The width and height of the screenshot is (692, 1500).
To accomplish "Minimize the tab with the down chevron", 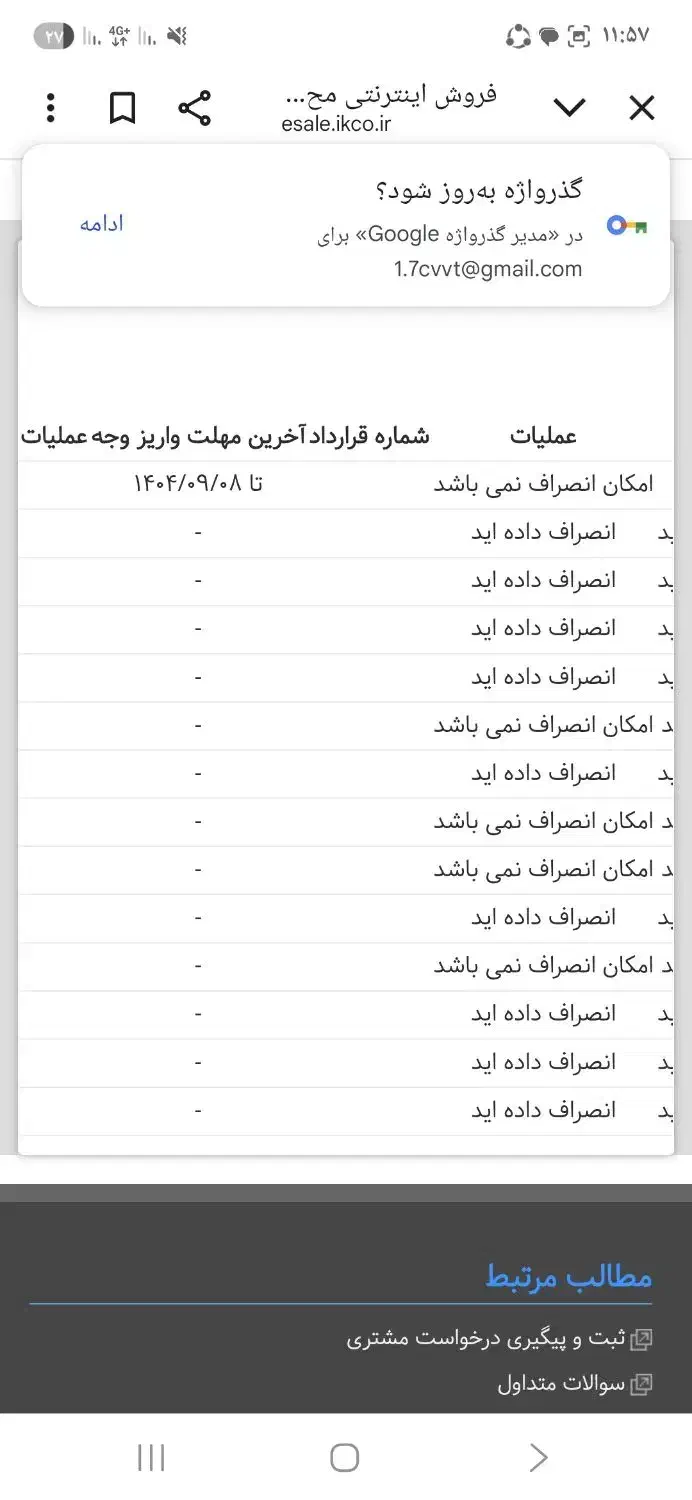I will point(569,108).
